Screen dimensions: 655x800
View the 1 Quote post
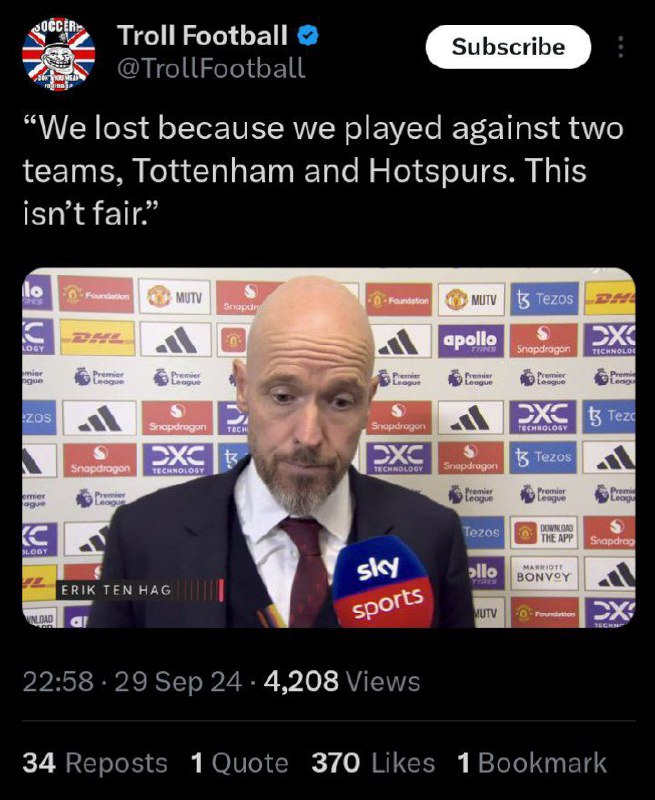(239, 763)
